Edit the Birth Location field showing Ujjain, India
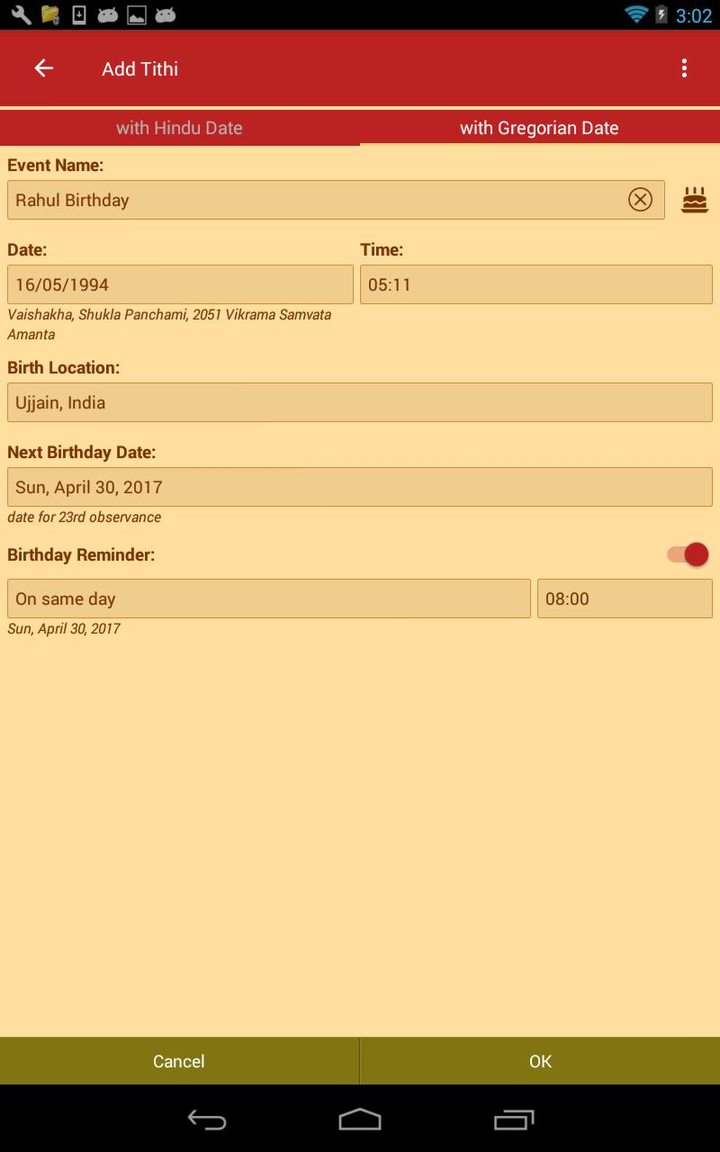The height and width of the screenshot is (1152, 720). click(x=360, y=402)
